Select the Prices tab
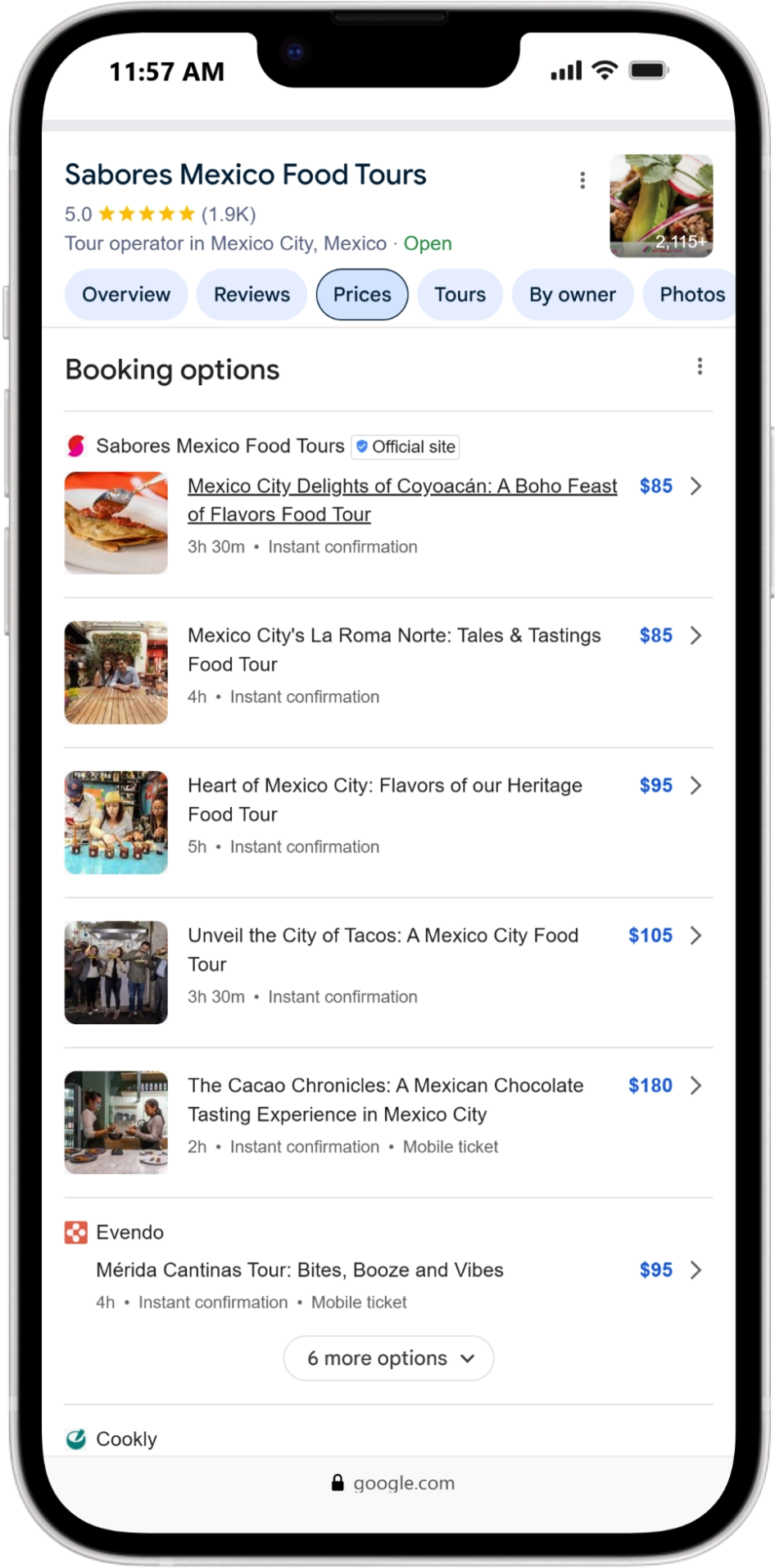Viewport: 775px width, 1568px height. (362, 295)
